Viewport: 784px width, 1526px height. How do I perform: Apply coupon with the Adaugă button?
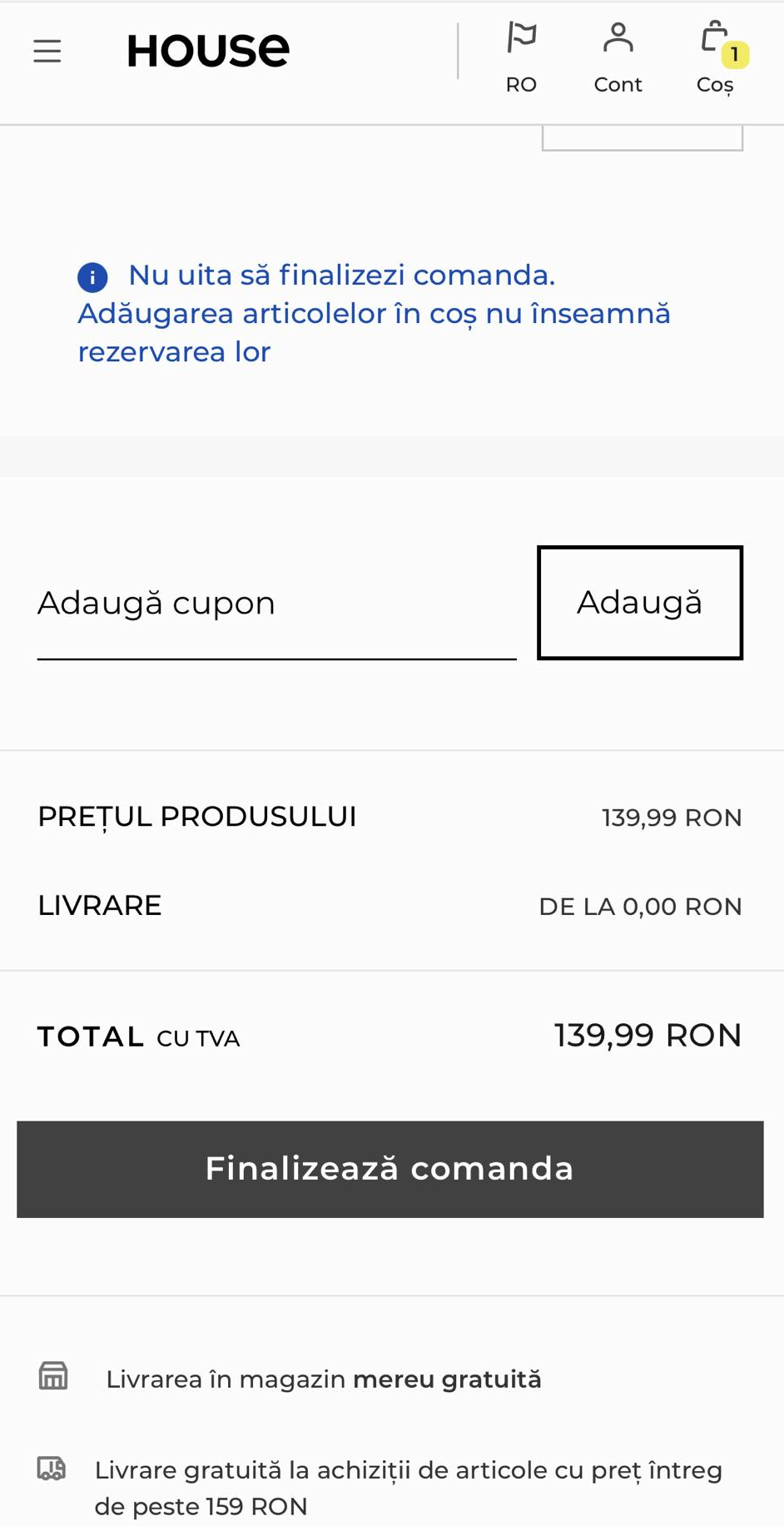(x=639, y=603)
